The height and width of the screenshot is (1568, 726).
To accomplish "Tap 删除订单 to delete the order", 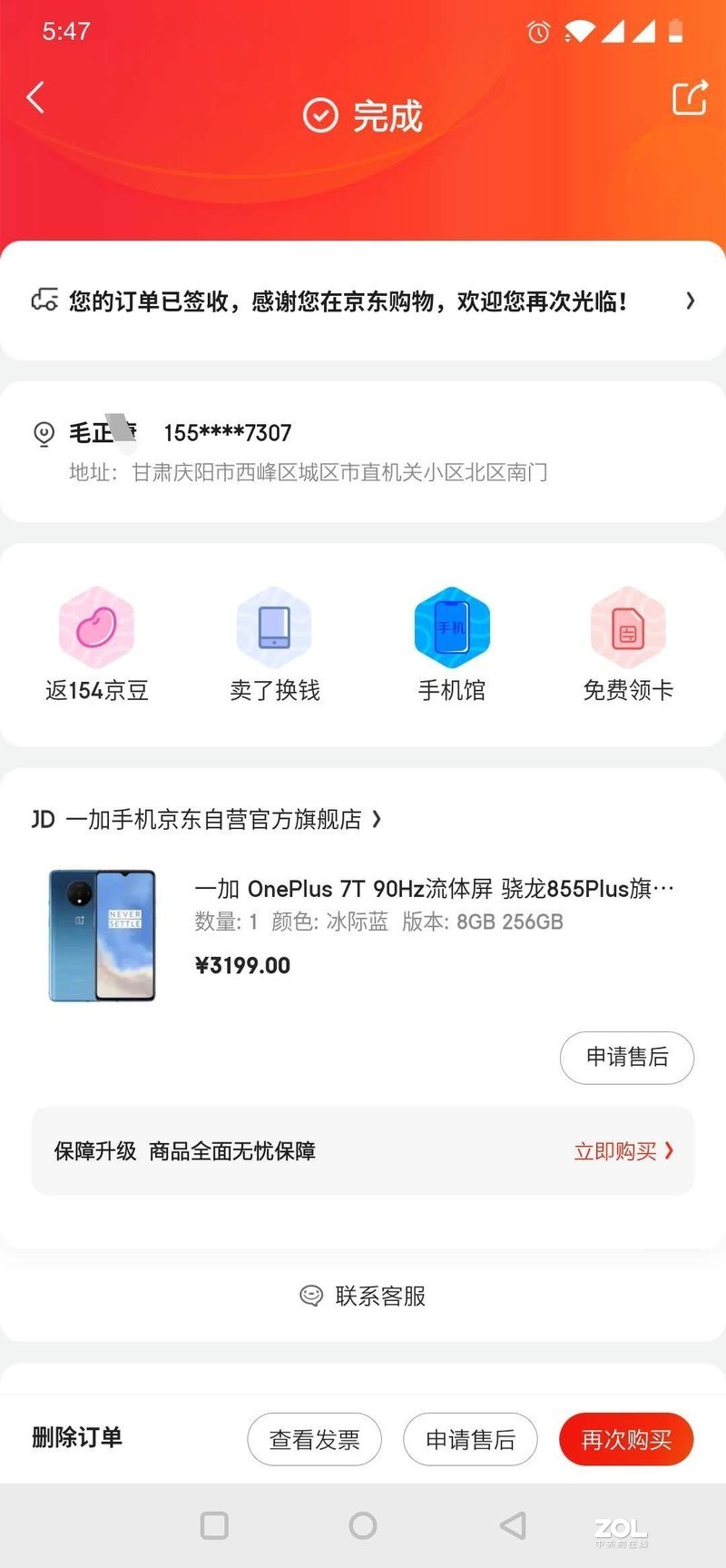I will point(77,1437).
